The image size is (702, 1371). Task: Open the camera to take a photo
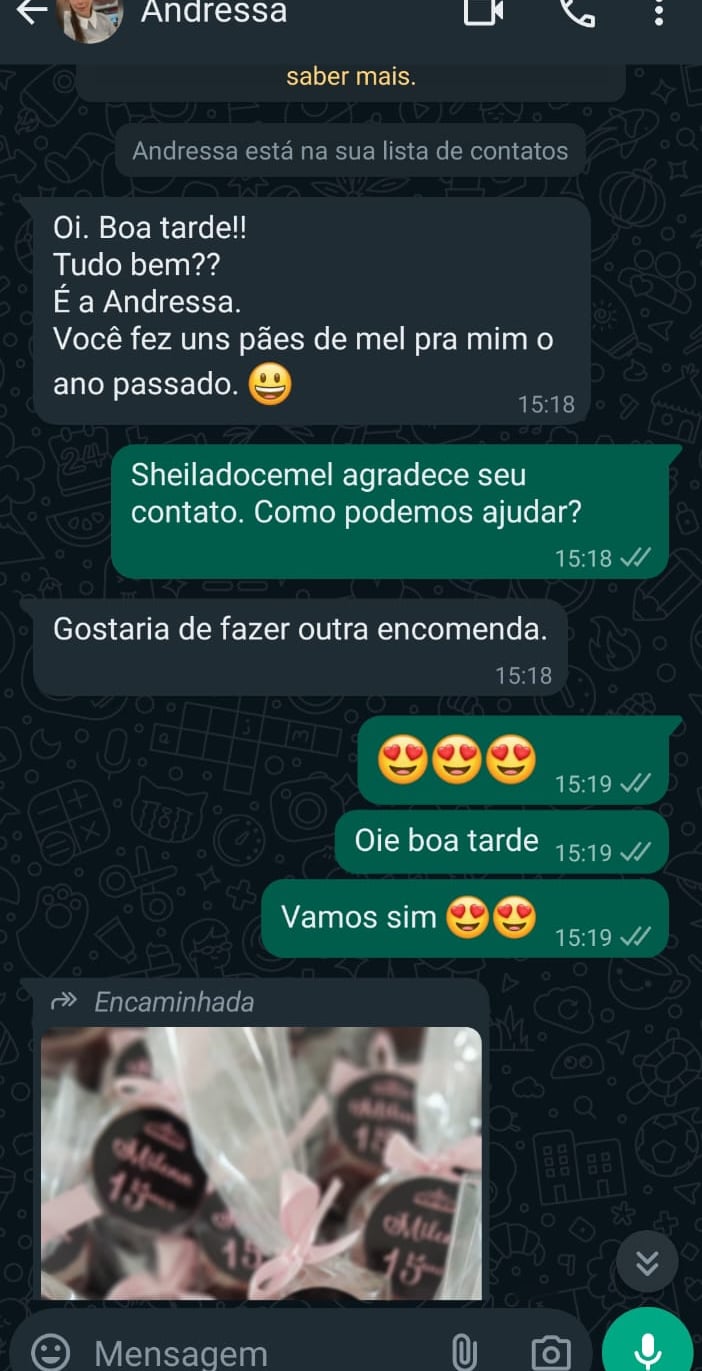point(550,1352)
